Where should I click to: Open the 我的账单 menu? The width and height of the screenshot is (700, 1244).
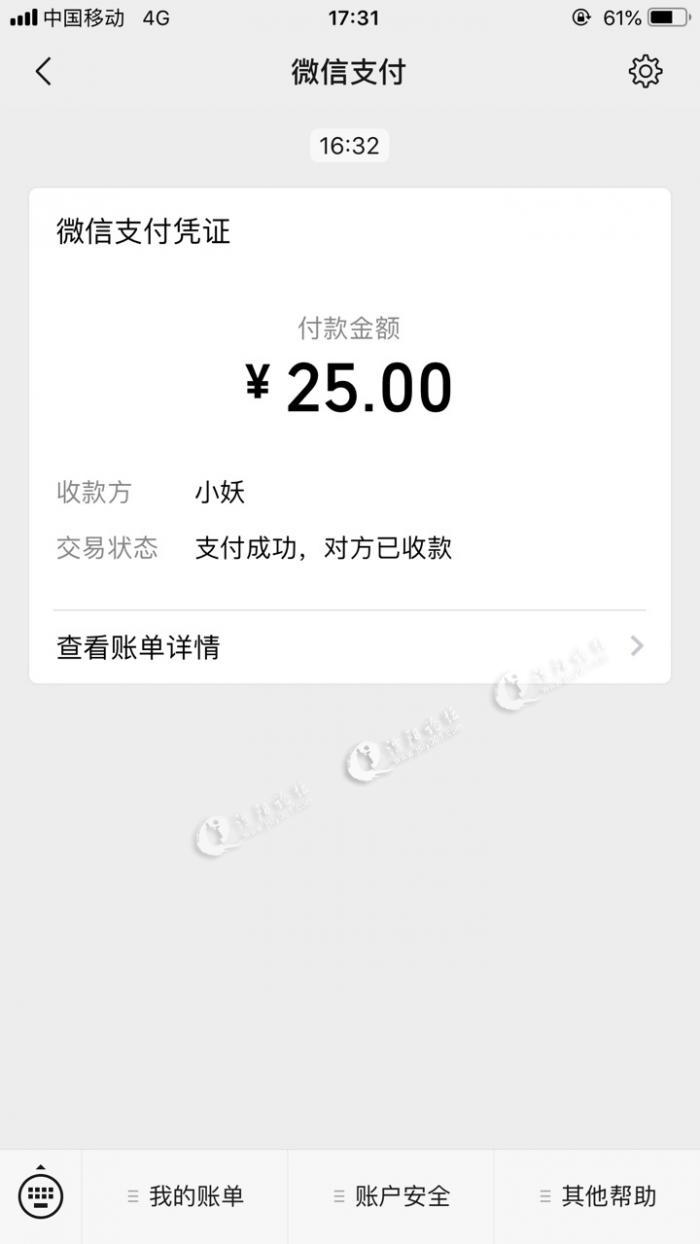point(186,1196)
